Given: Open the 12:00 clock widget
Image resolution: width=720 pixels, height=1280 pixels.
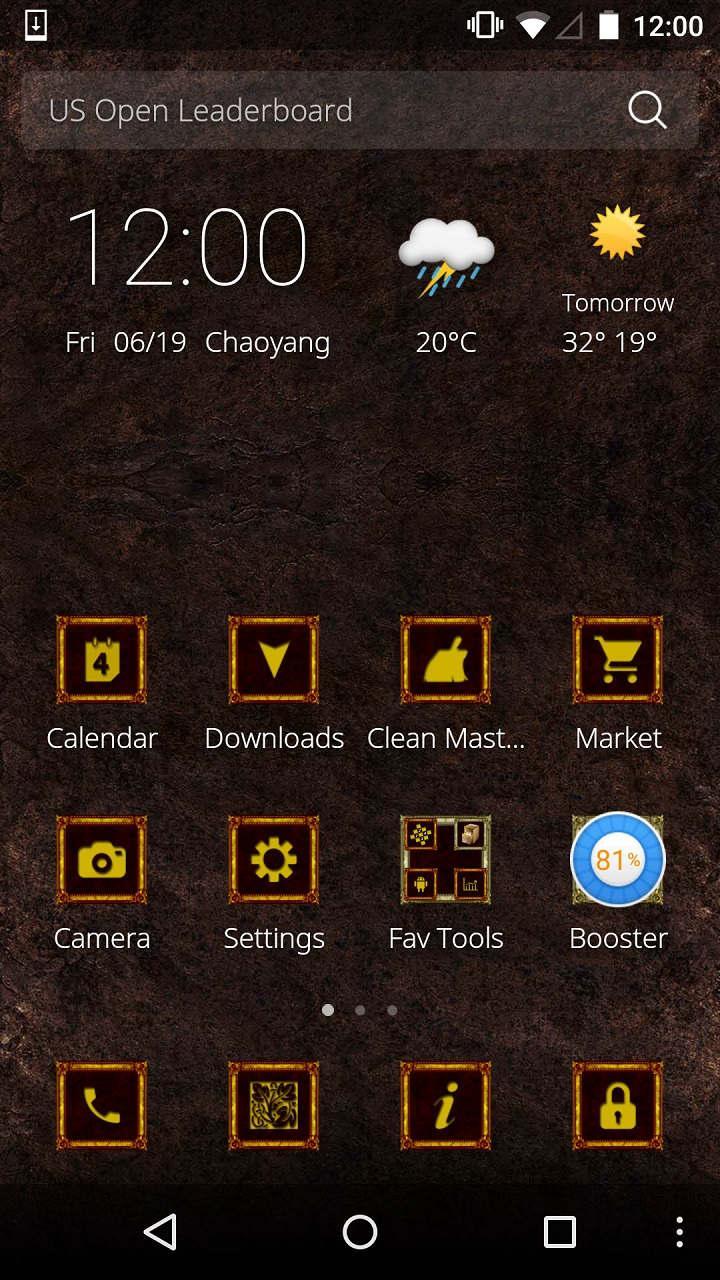Looking at the screenshot, I should tap(187, 247).
